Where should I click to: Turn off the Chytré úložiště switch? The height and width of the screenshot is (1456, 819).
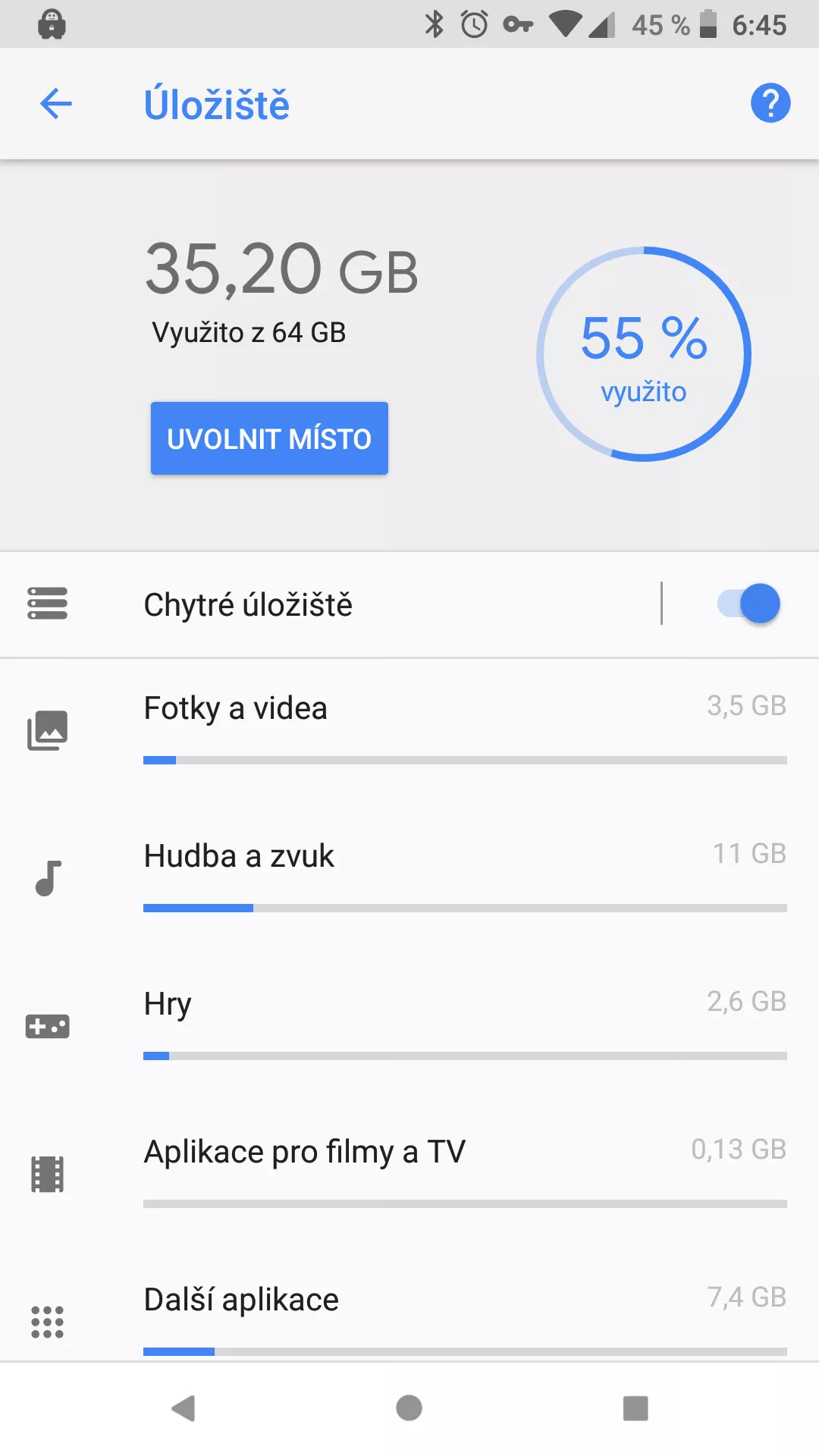tap(749, 604)
